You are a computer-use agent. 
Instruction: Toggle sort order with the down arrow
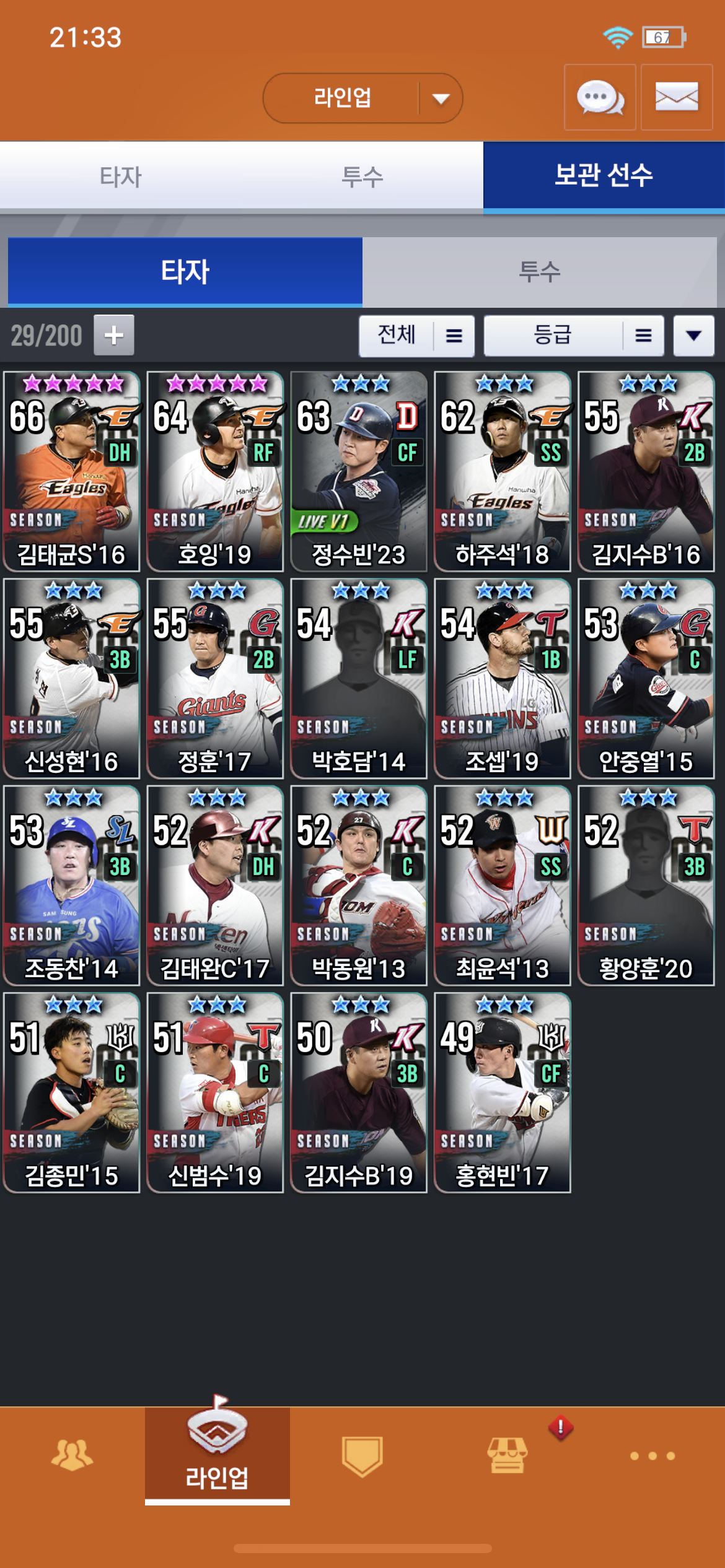click(x=694, y=336)
